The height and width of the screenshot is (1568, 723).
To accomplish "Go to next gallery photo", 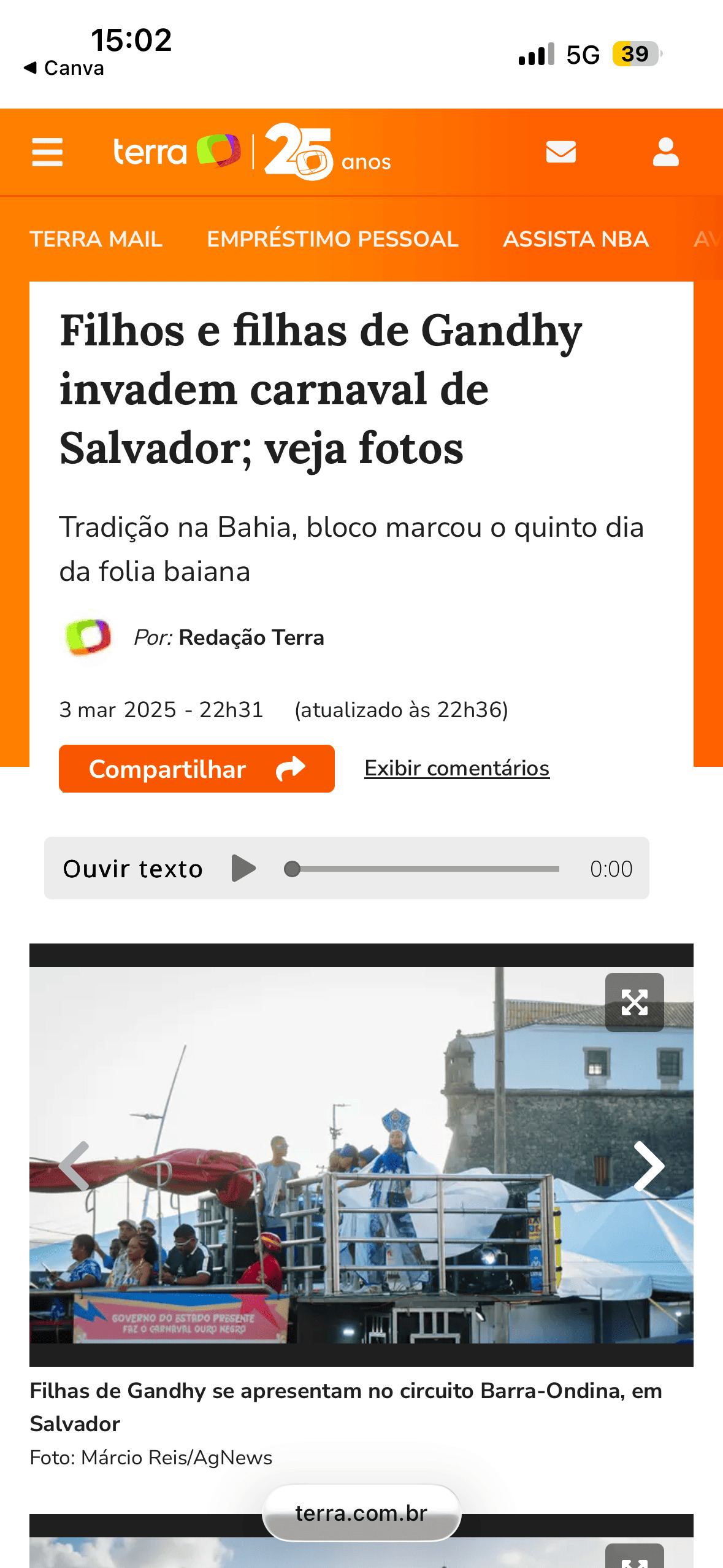I will 649,1166.
